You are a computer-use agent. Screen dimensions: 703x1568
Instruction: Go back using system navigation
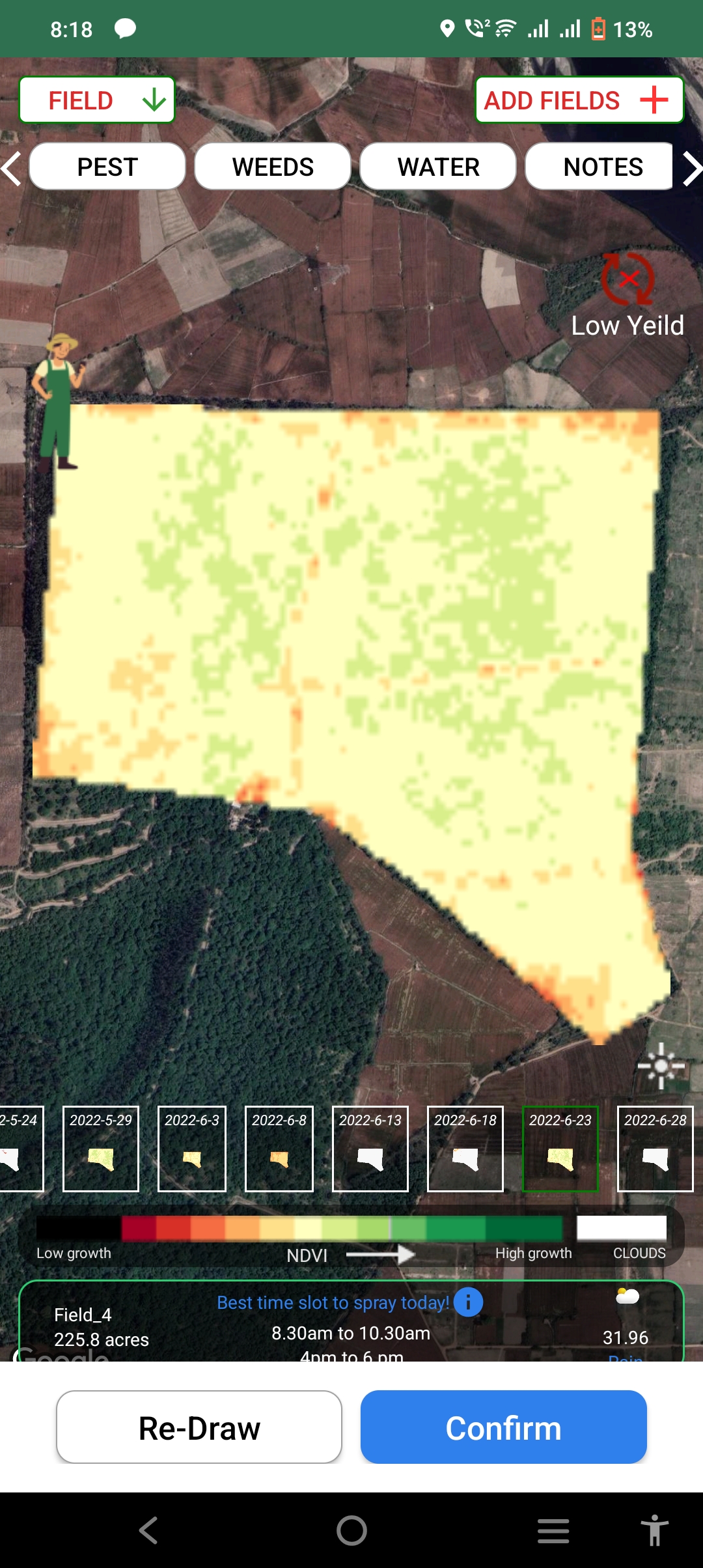pyautogui.click(x=149, y=1530)
